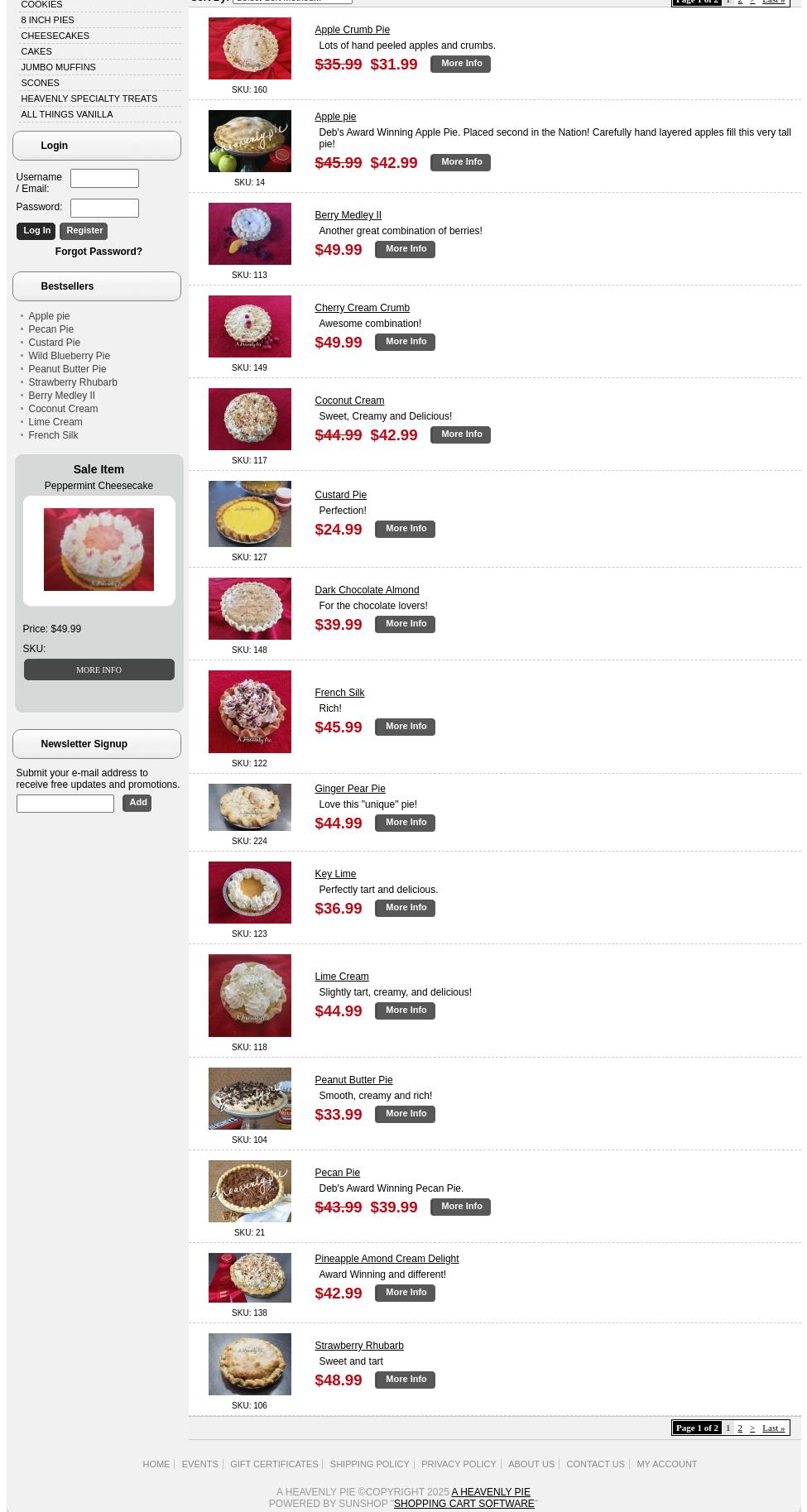Screen dimensions: 807x1512
Task: Open the Sort By dropdown
Action: [292, 2]
